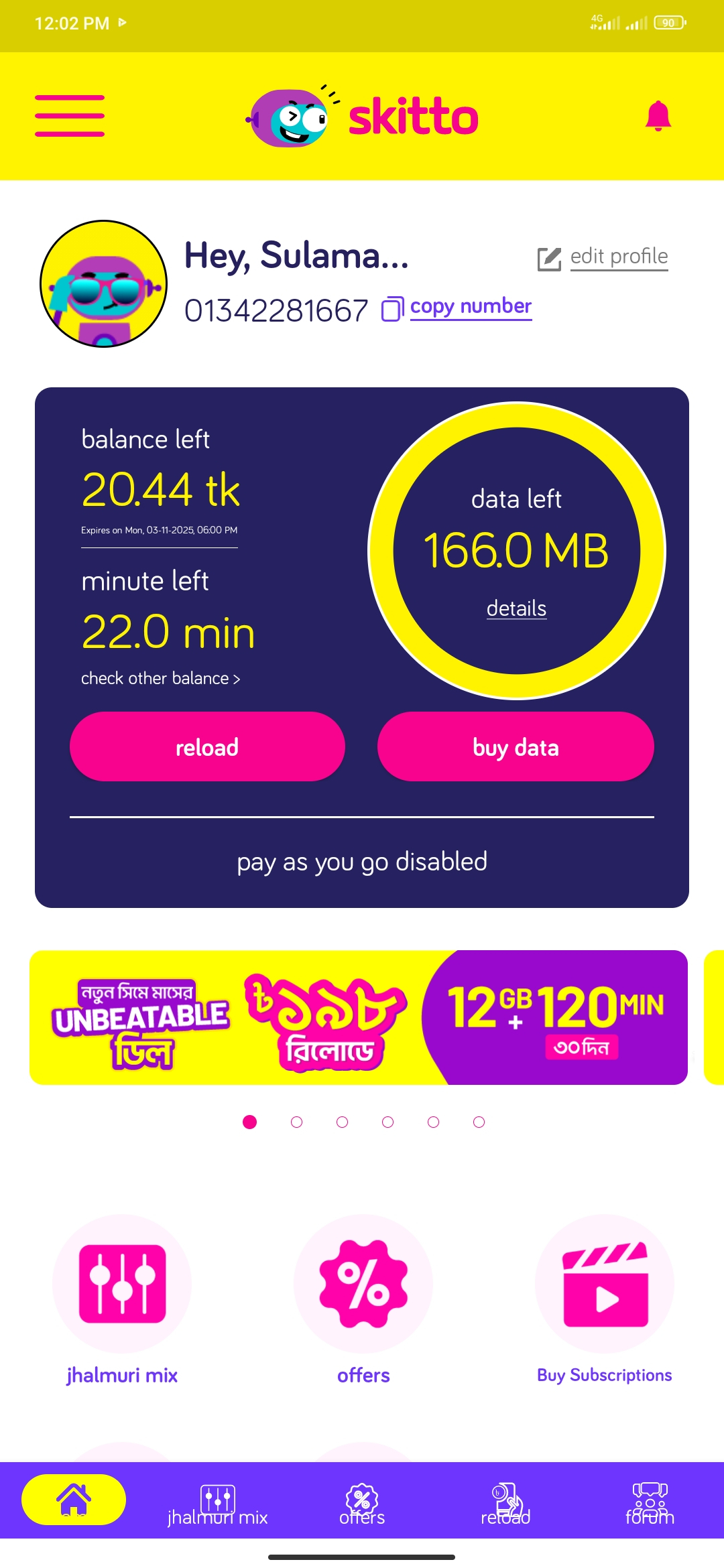Open the hamburger drawer menu
This screenshot has height=1568, width=724.
(x=70, y=116)
